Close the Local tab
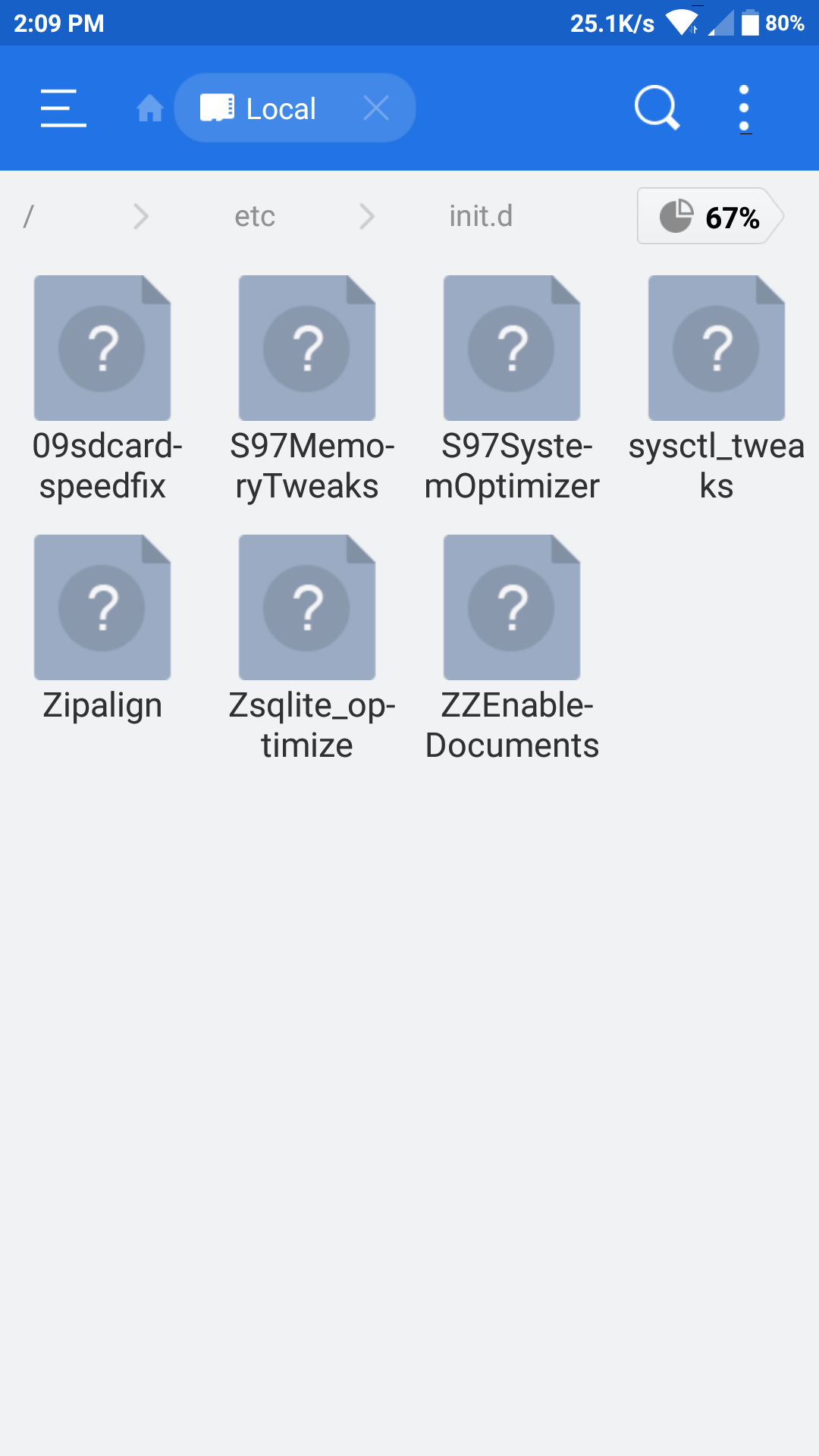Screen dimensions: 819x1456 (376, 108)
